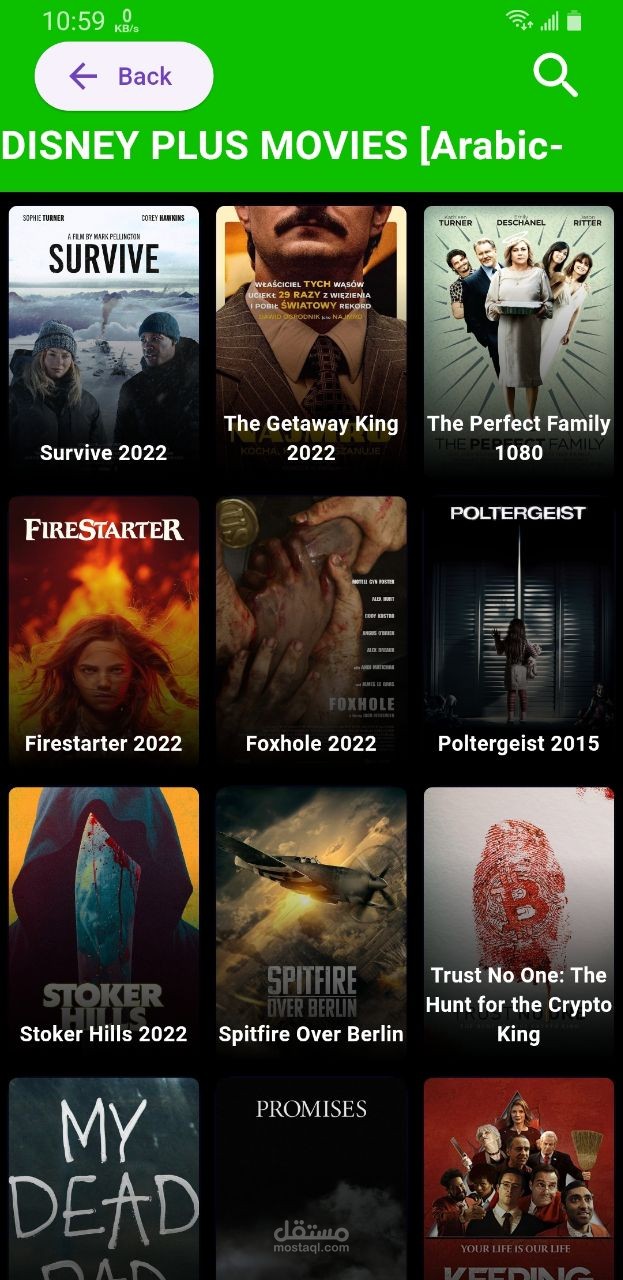
Task: Open Stoker Hills 2022
Action: (104, 922)
